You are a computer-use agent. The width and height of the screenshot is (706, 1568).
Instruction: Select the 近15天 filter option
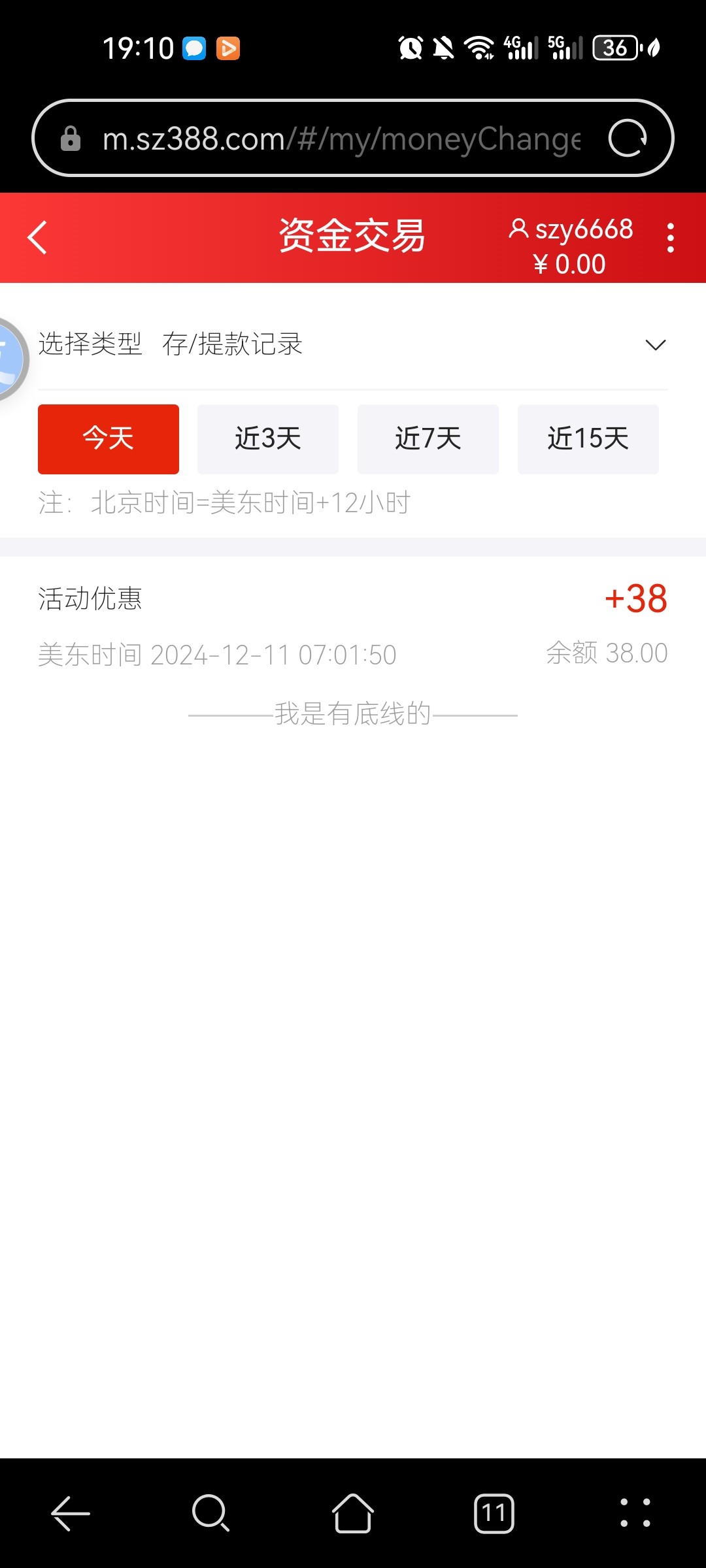588,438
